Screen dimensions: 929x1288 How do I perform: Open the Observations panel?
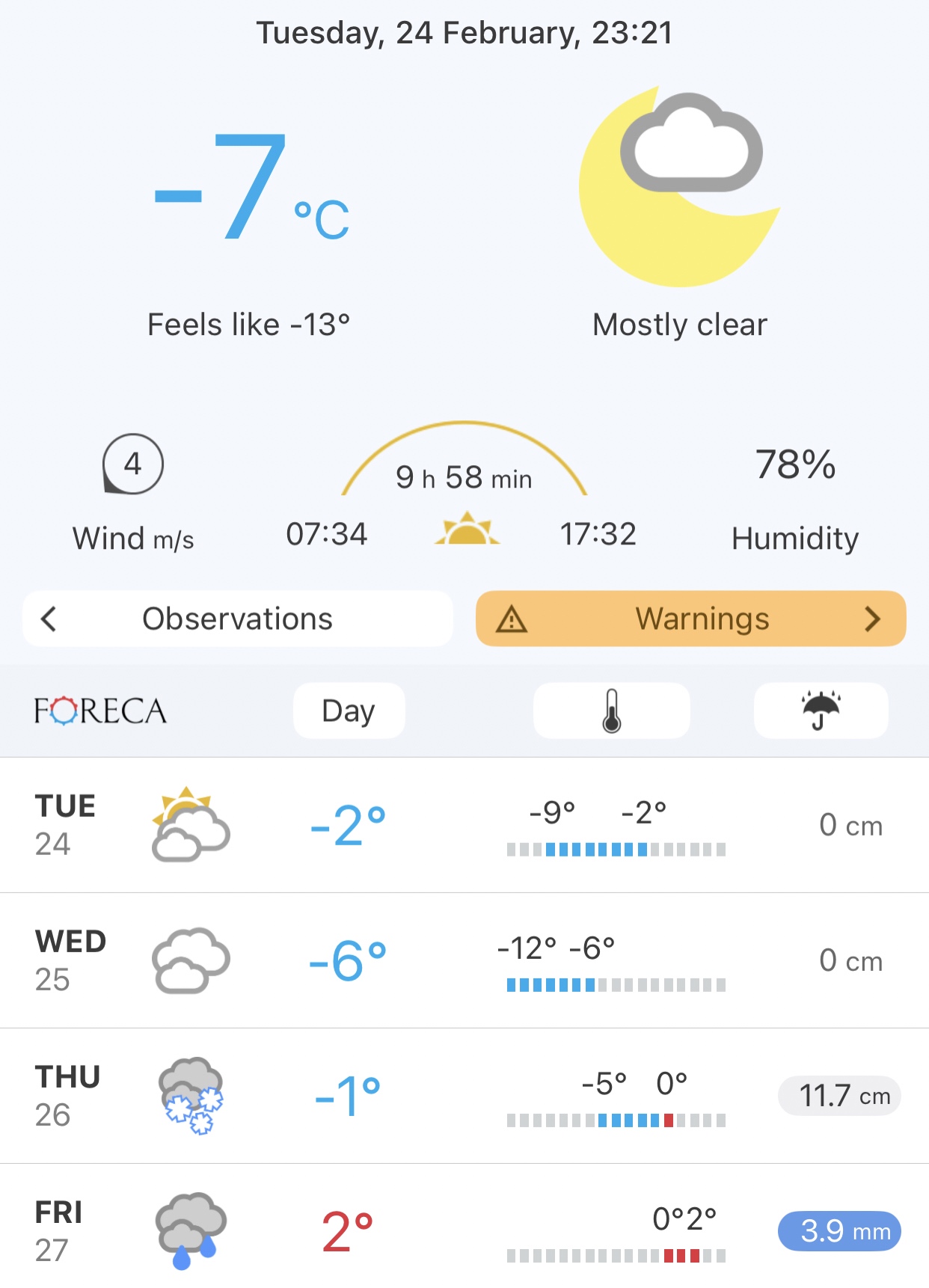point(238,619)
